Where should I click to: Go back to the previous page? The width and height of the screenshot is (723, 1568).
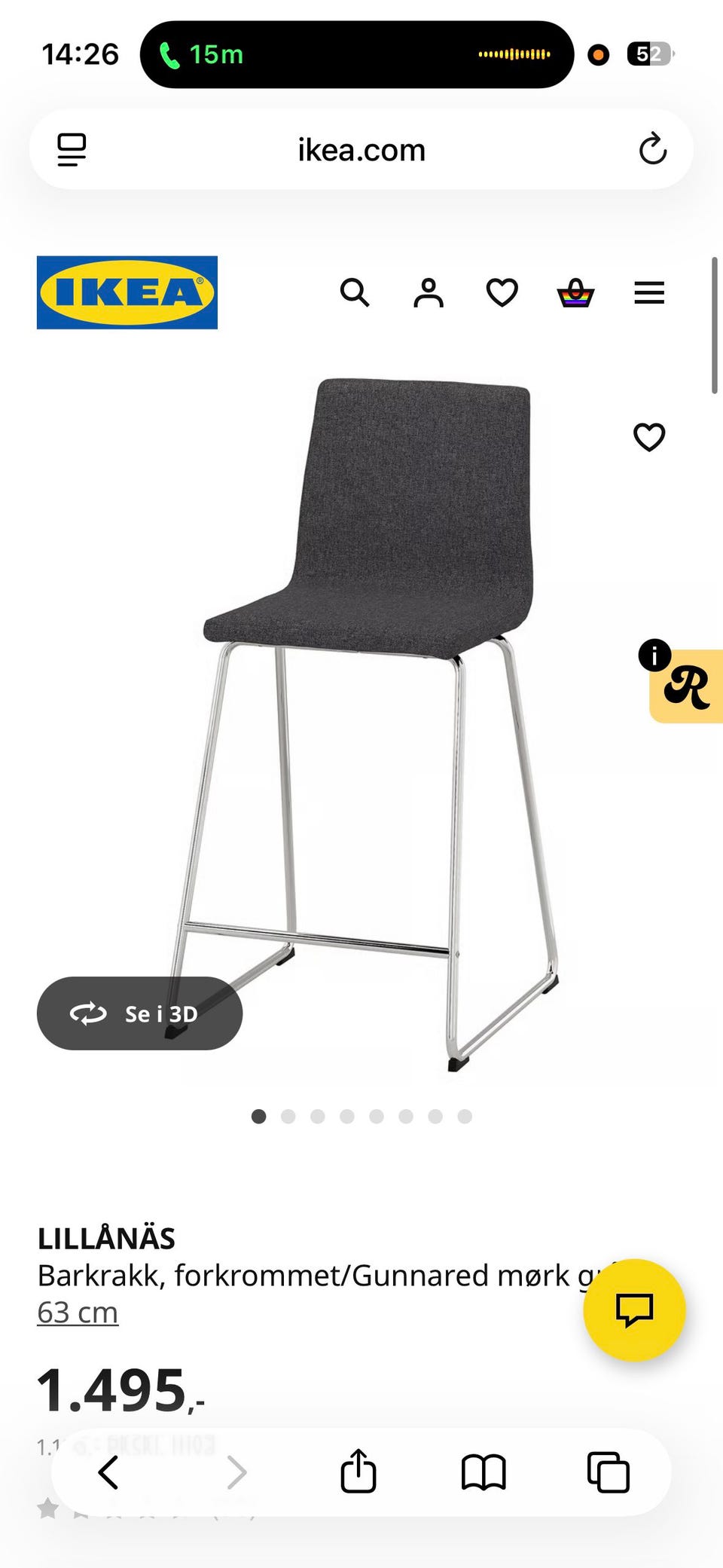108,1472
